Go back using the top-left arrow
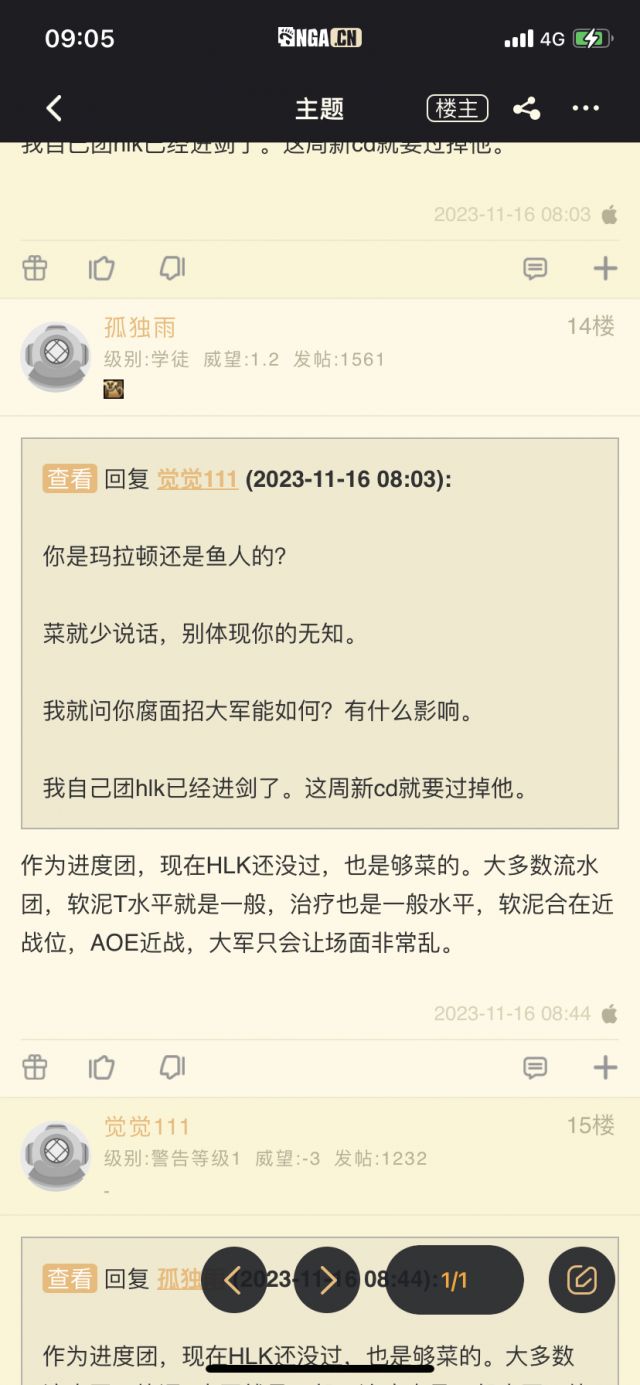This screenshot has height=1385, width=640. pyautogui.click(x=55, y=108)
